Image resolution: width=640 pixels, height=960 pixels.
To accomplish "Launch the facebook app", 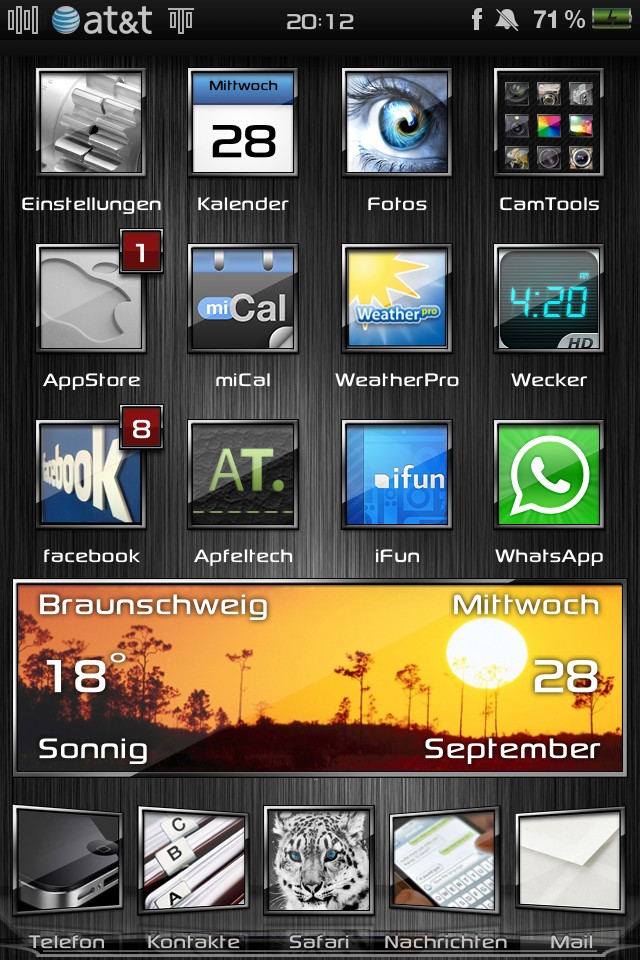I will click(90, 475).
